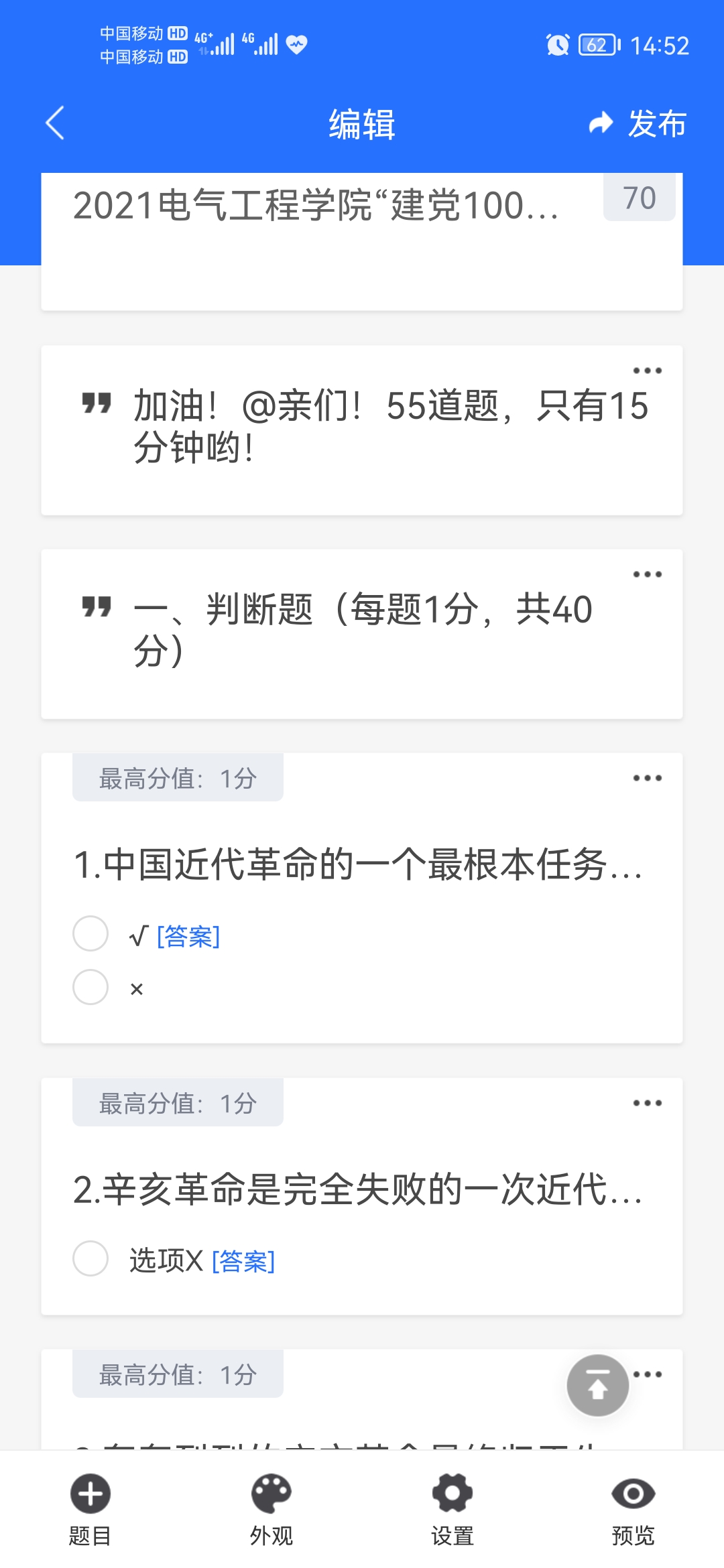
Task: Open the 外观 appearance tab
Action: (271, 1509)
